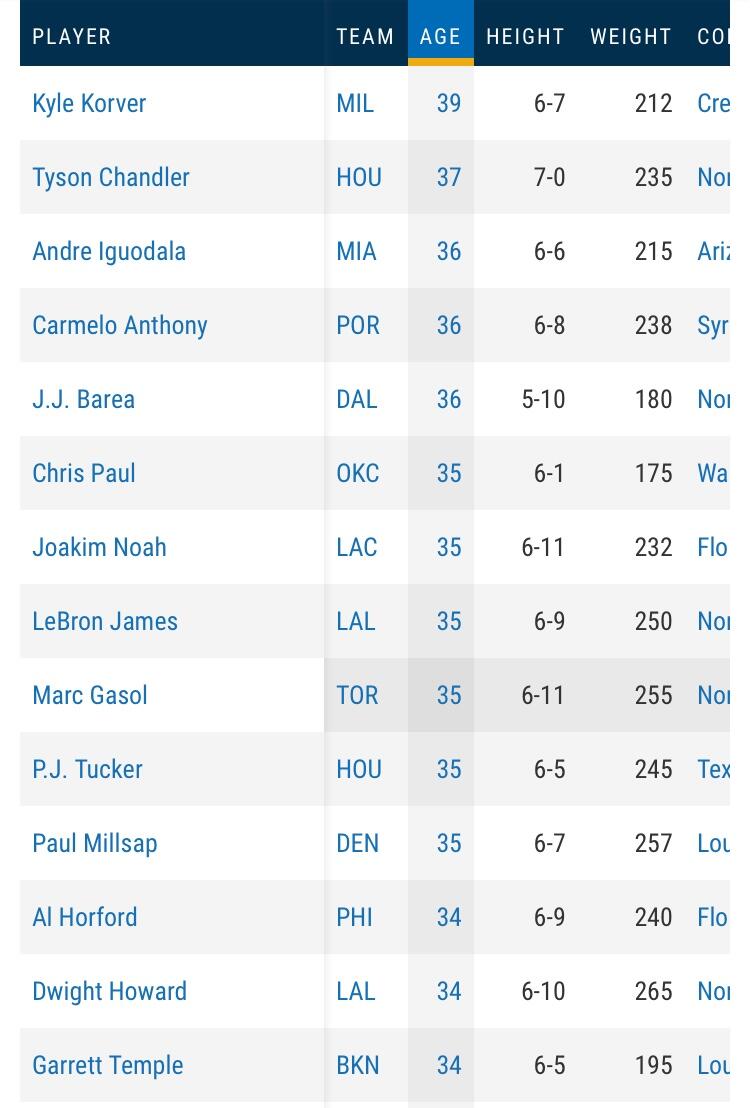Open Marc Gasol's player profile

[x=90, y=695]
